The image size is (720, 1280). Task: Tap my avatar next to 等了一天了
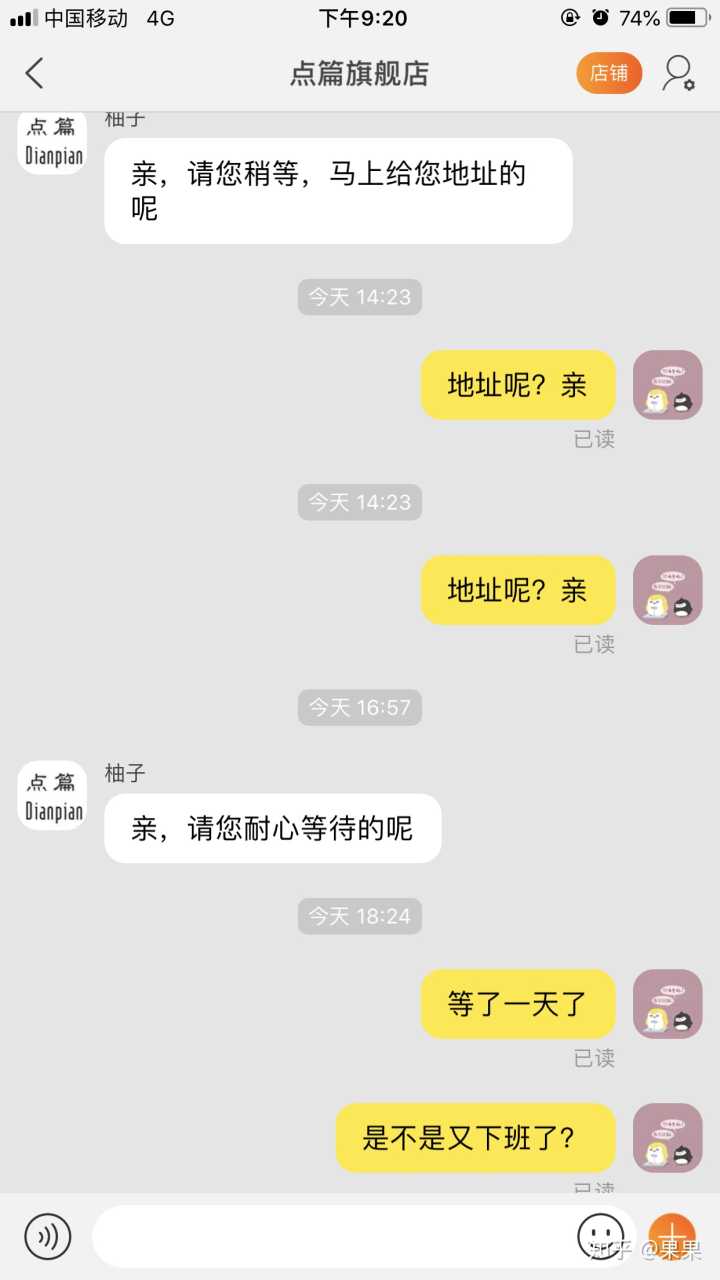(667, 1004)
